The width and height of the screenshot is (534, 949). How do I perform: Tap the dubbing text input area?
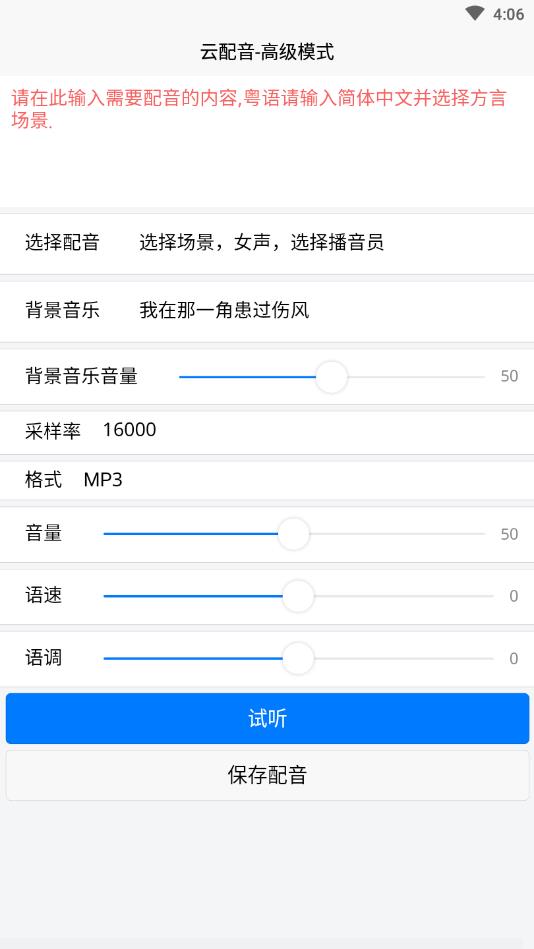267,142
